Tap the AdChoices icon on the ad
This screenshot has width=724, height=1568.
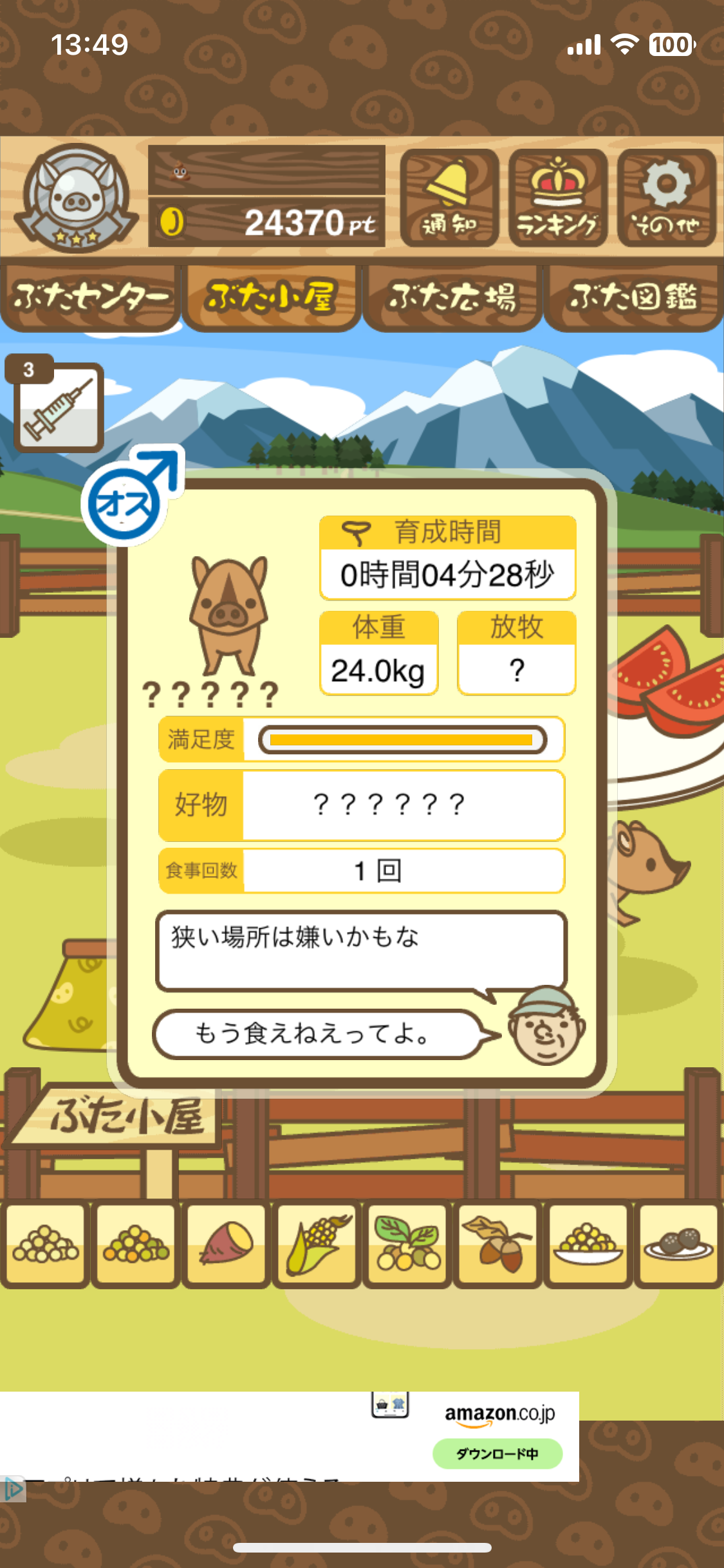(x=13, y=1489)
